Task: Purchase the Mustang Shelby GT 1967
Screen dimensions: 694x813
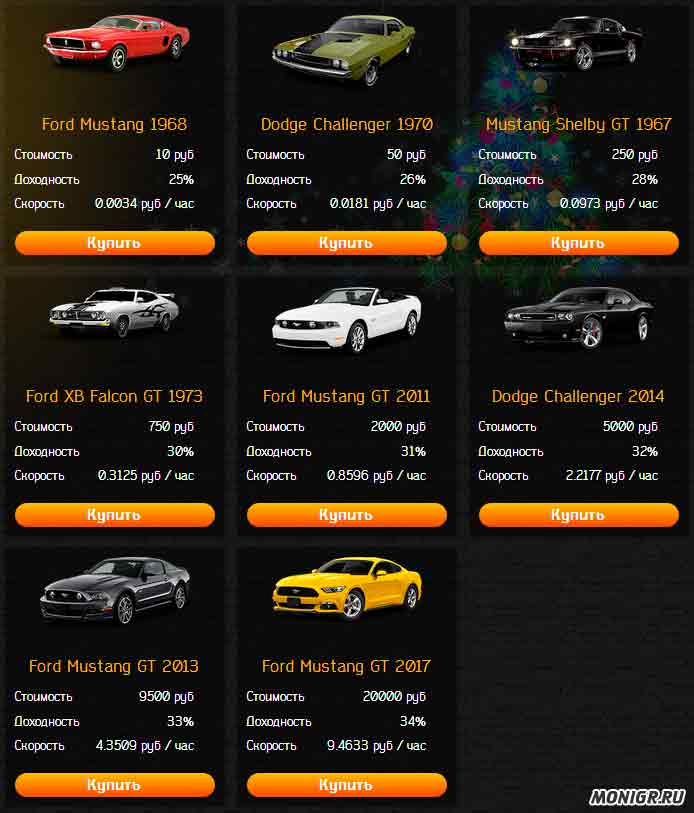Action: coord(578,243)
